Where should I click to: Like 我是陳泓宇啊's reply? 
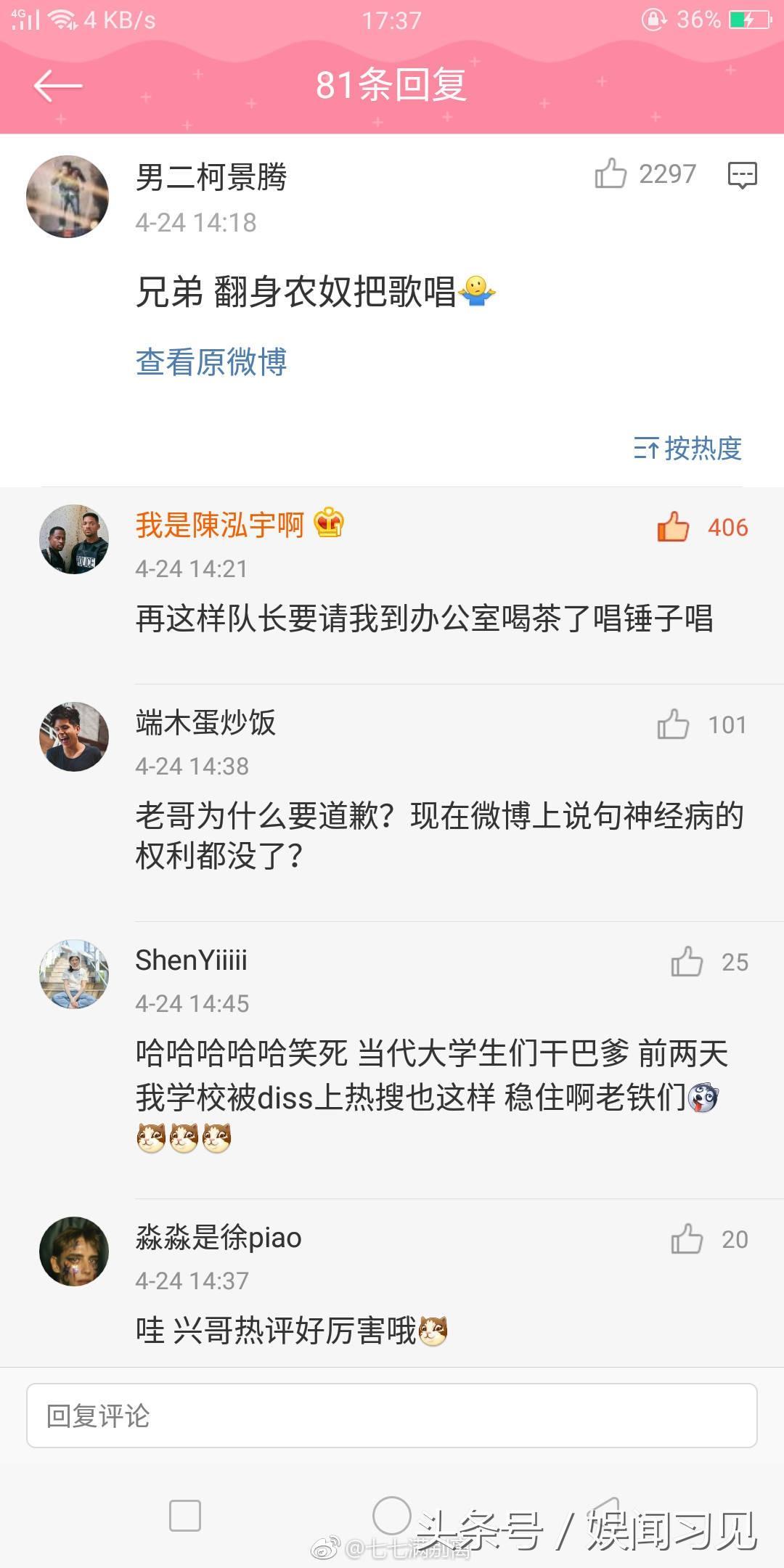[673, 527]
